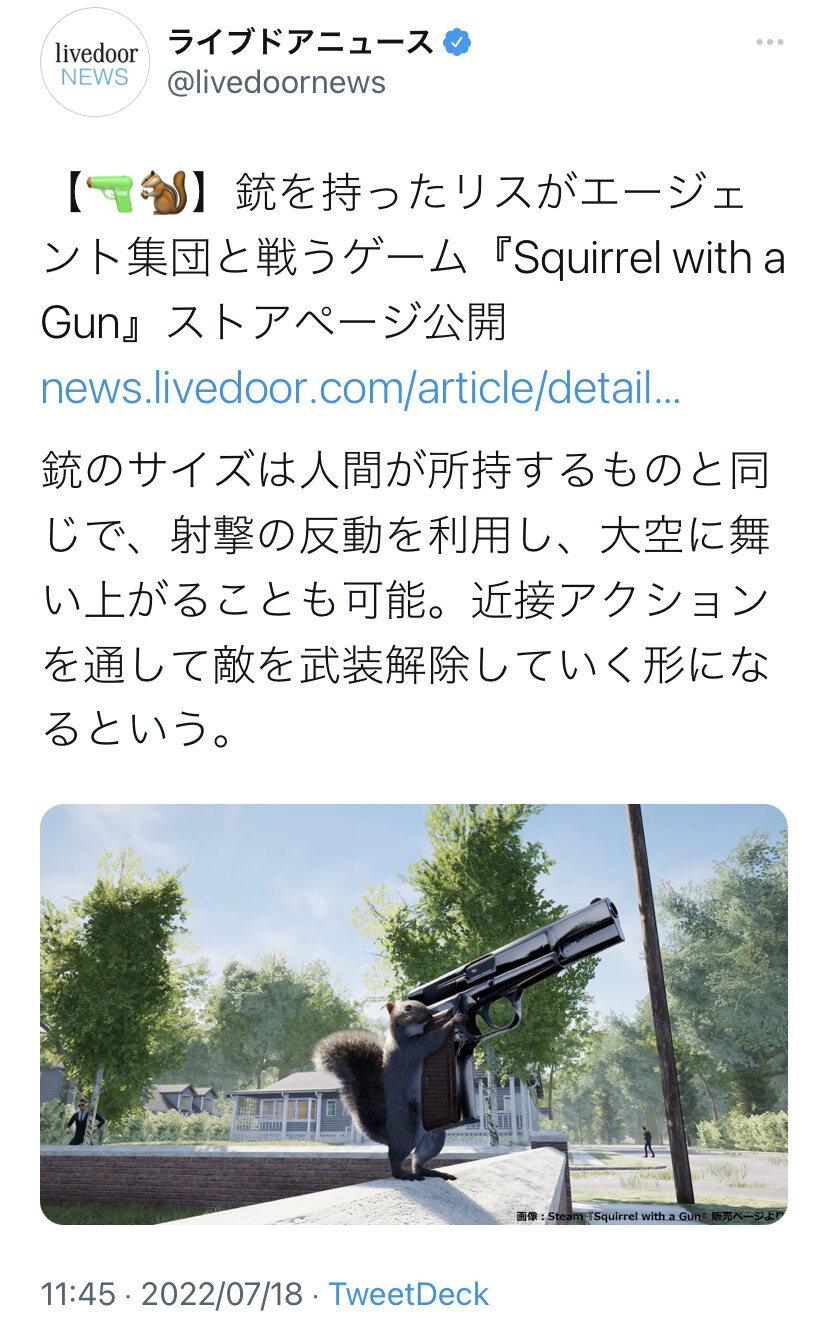Tap the TweetDeck source link
This screenshot has width=828, height=1340.
click(x=409, y=1293)
